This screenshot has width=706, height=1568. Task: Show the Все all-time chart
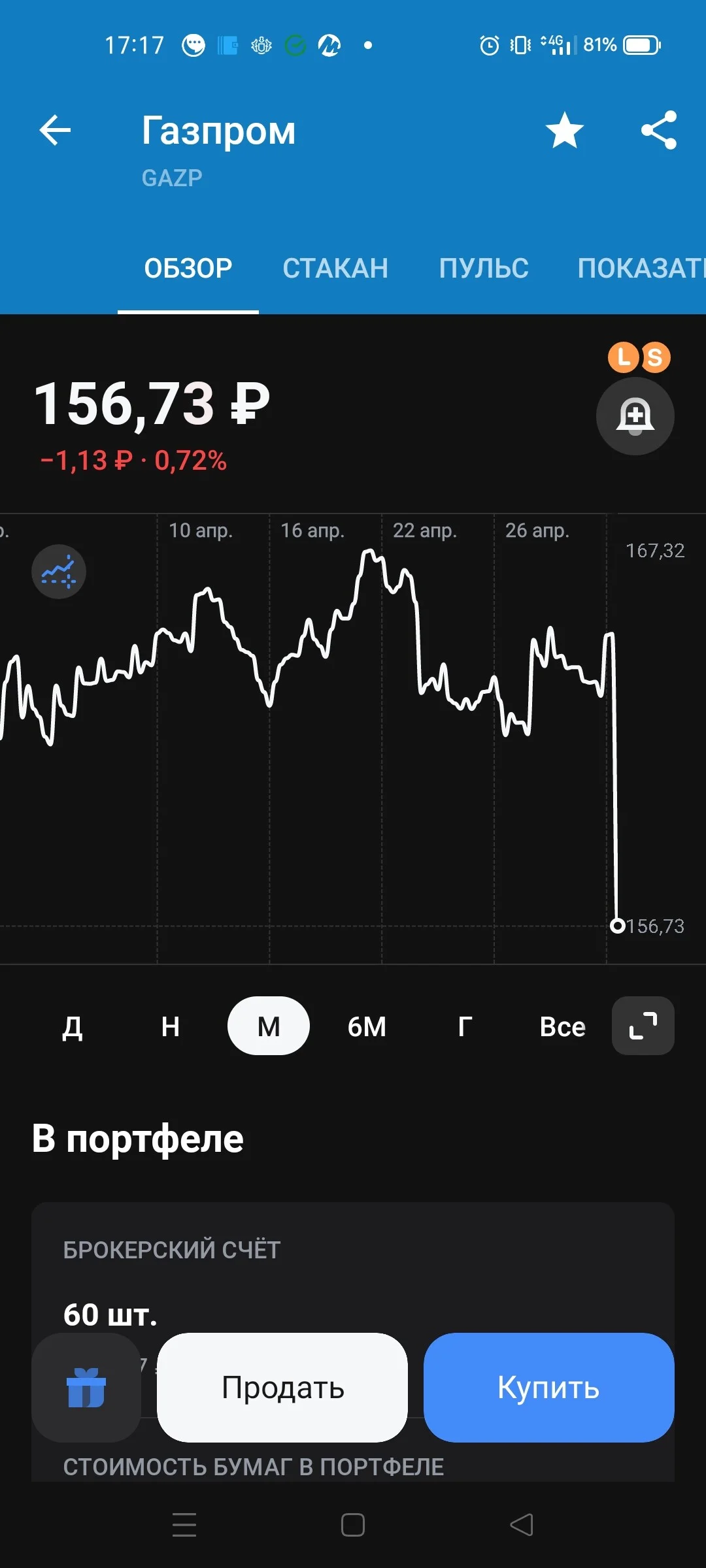pos(563,1026)
